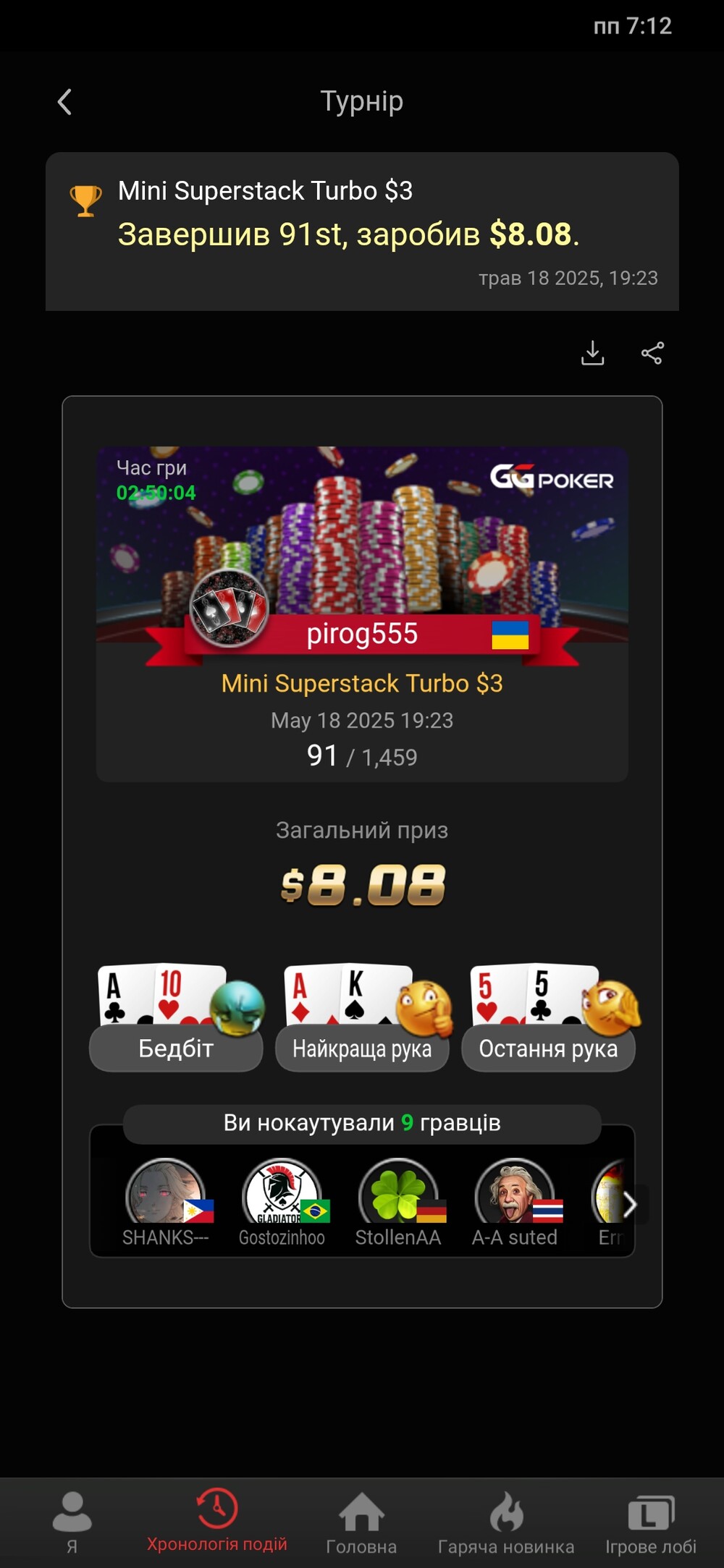Show more knocked-out players arrow
This screenshot has height=1568, width=724.
click(629, 1205)
